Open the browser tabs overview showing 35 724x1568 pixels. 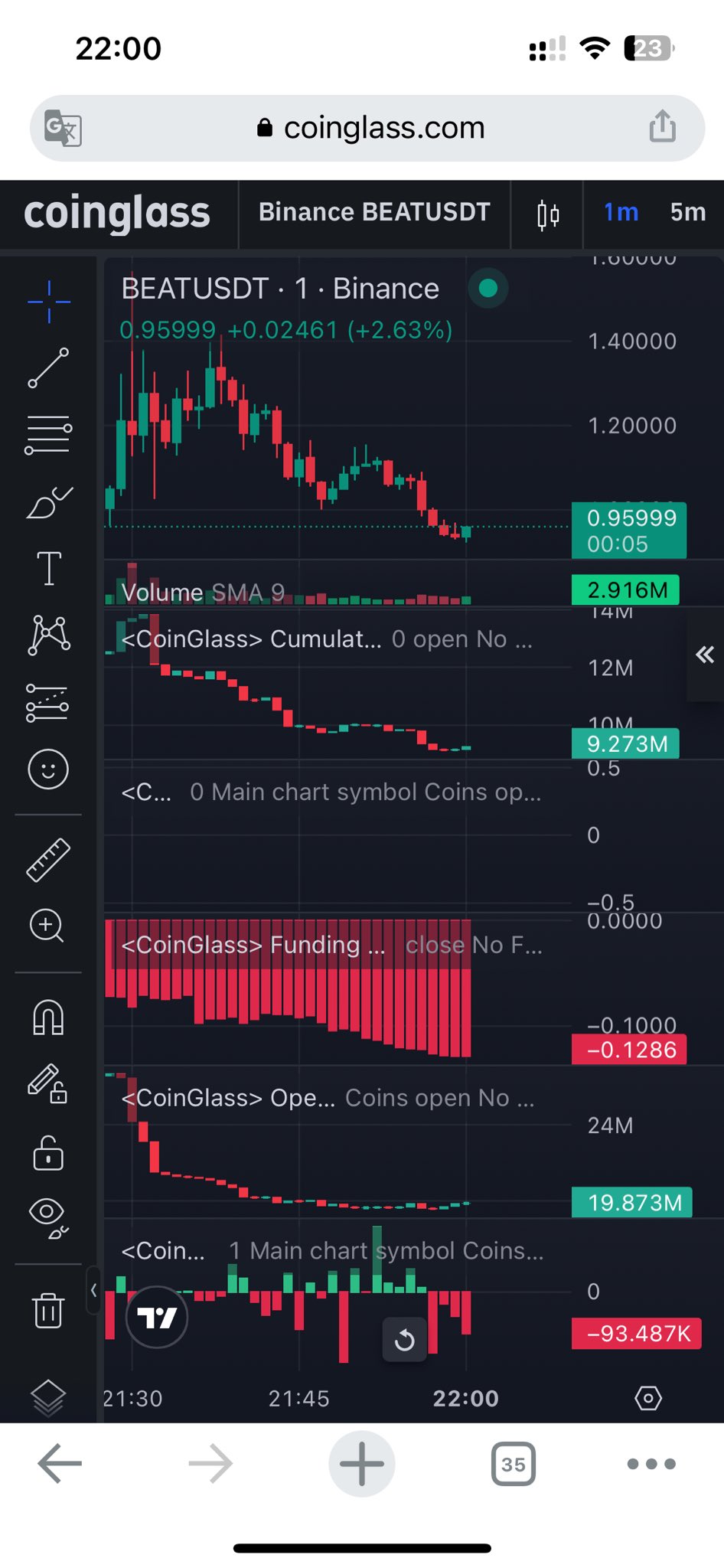point(513,1464)
